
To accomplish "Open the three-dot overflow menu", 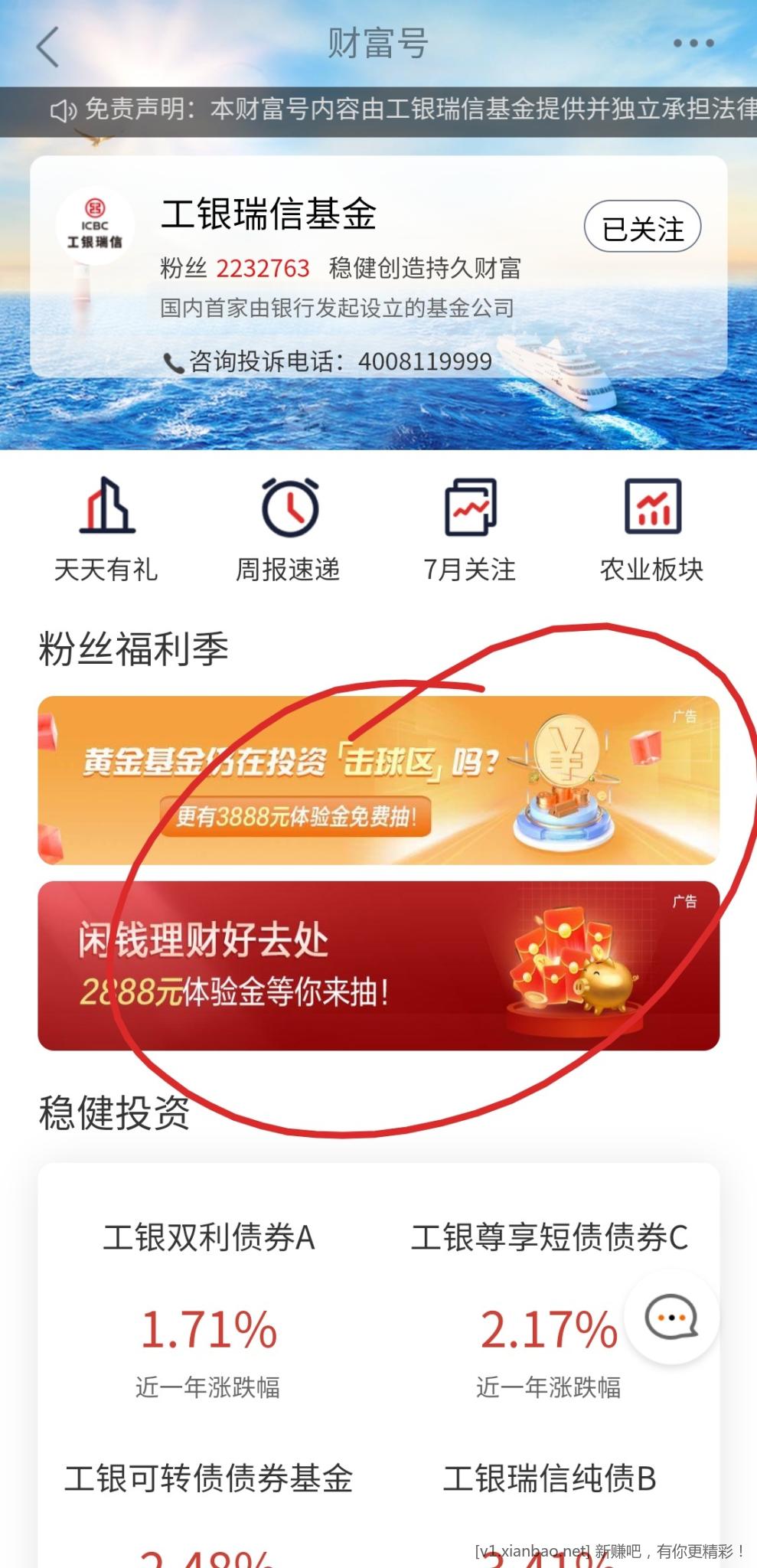I will (x=693, y=44).
